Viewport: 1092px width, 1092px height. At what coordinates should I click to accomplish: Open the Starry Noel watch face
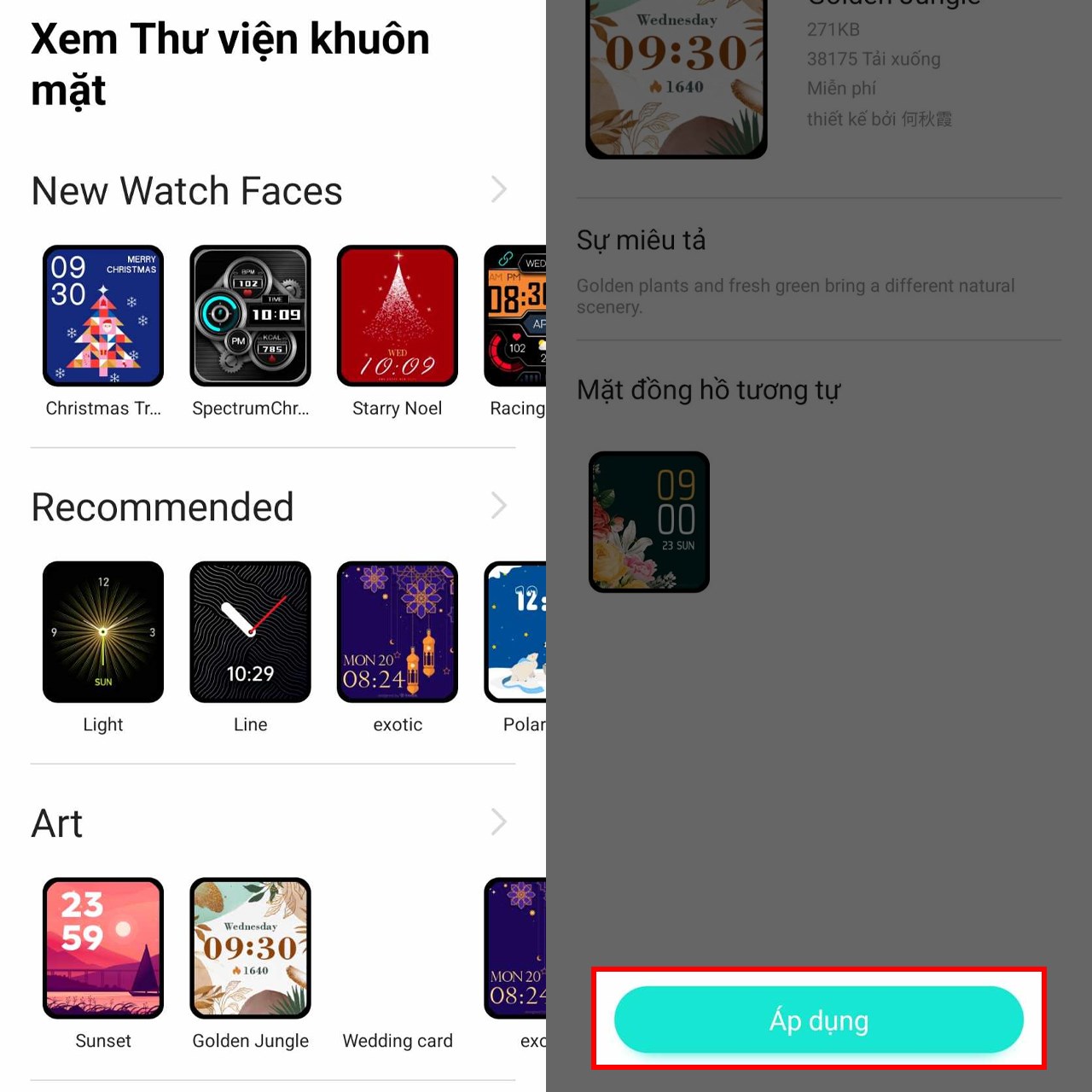[397, 317]
